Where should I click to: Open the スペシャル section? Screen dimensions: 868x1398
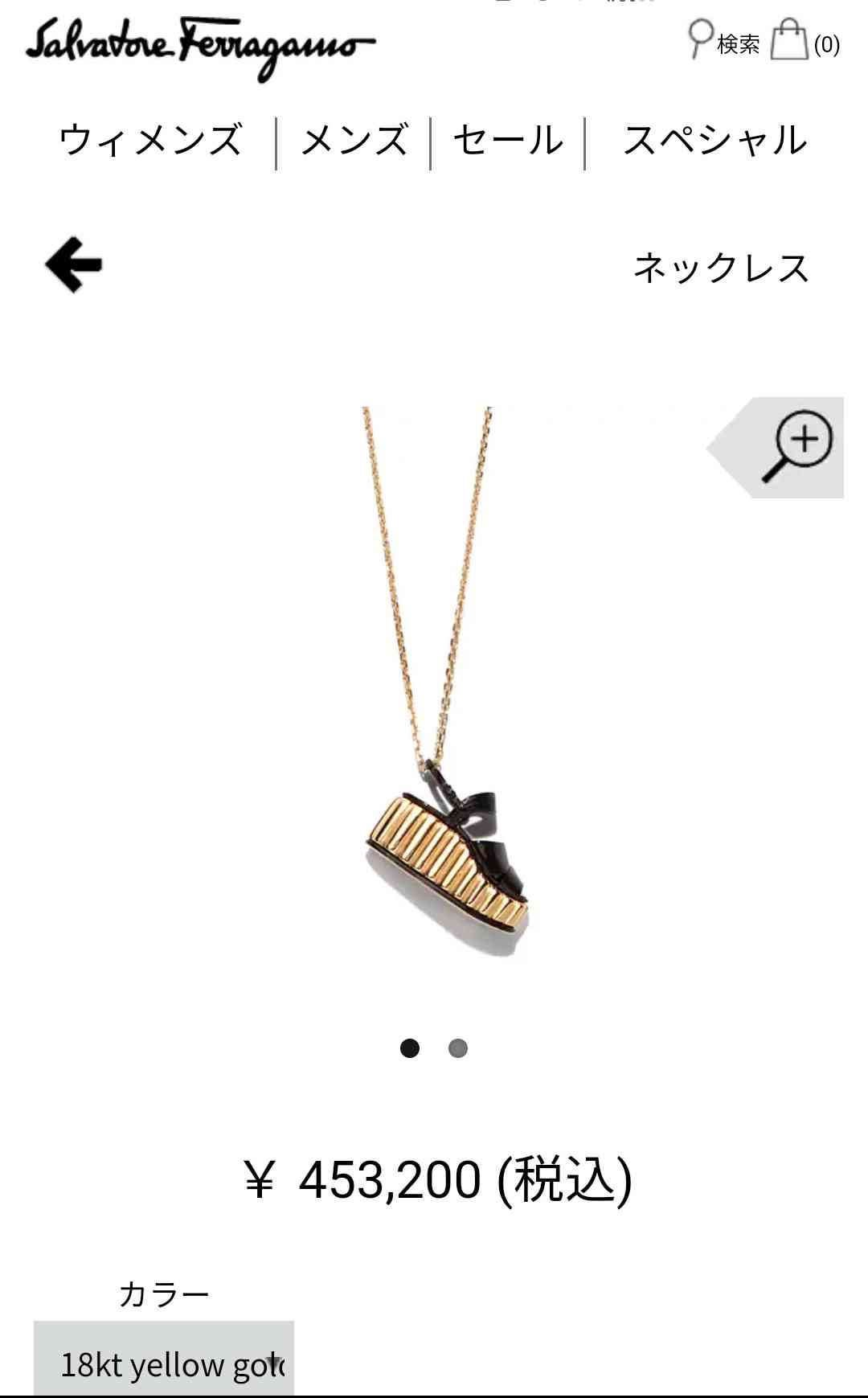pos(714,141)
